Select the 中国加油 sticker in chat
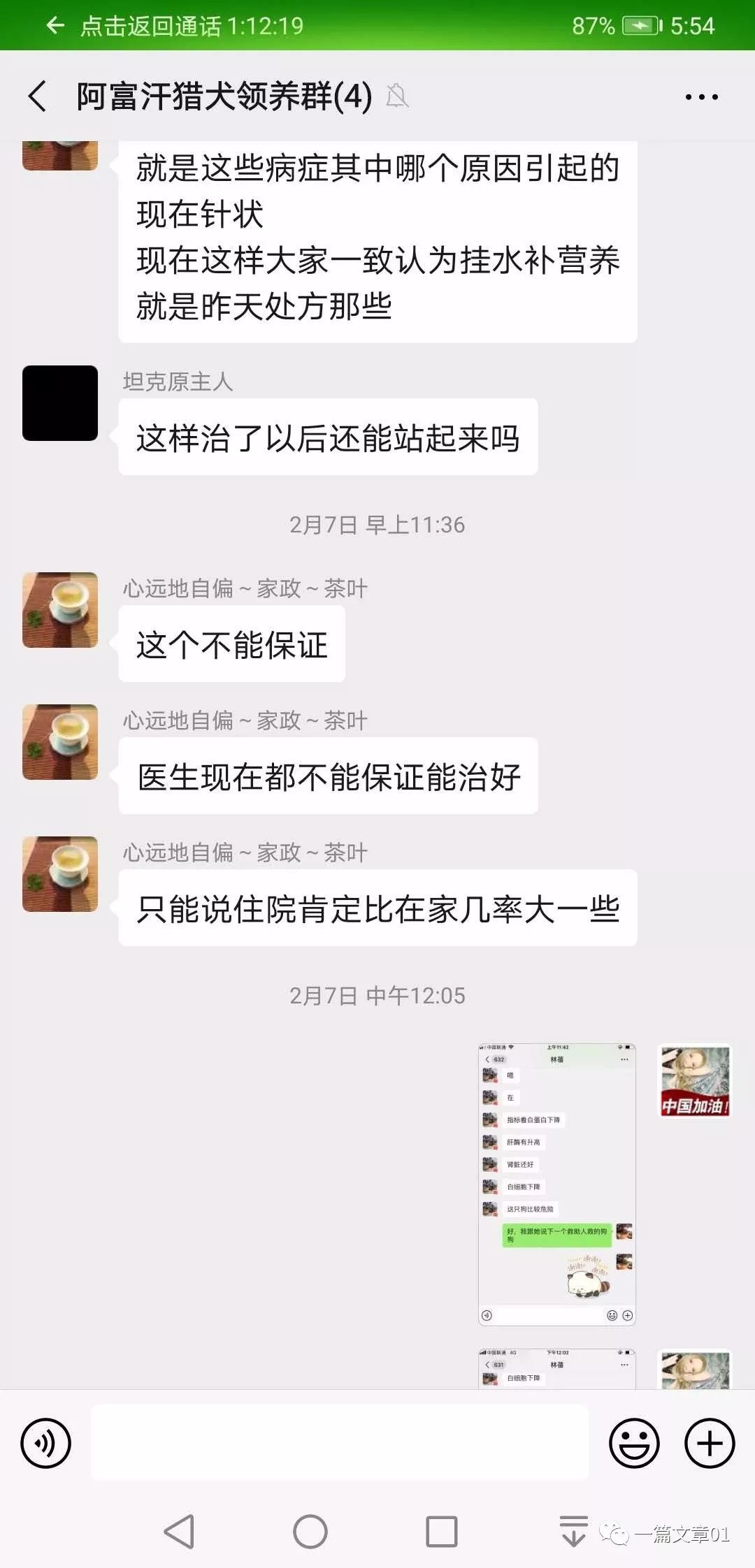755x1568 pixels. 694,1082
